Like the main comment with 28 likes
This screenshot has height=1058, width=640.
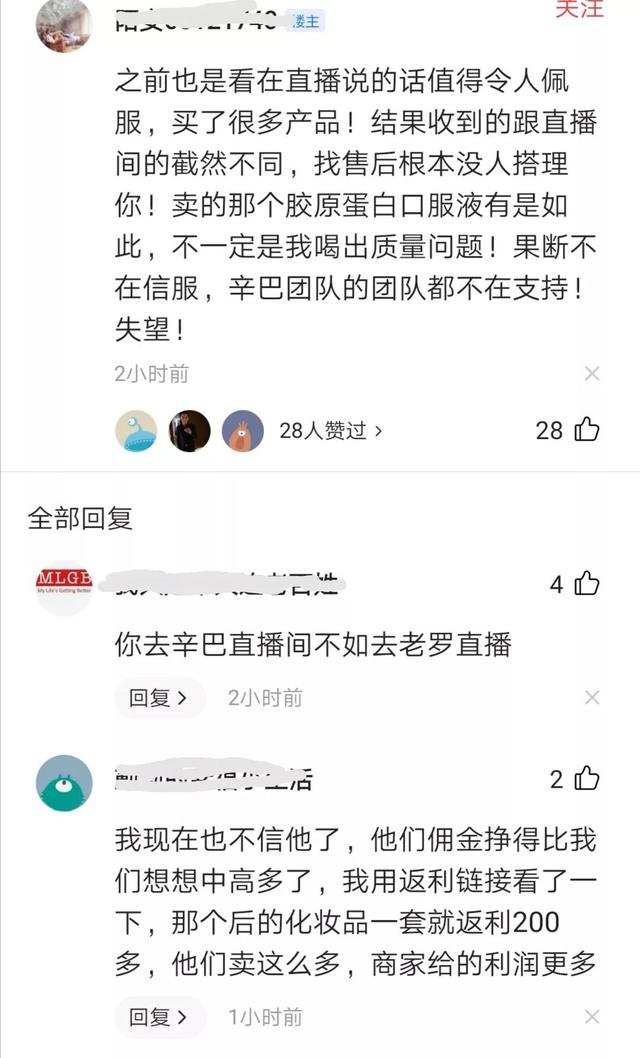click(x=586, y=430)
